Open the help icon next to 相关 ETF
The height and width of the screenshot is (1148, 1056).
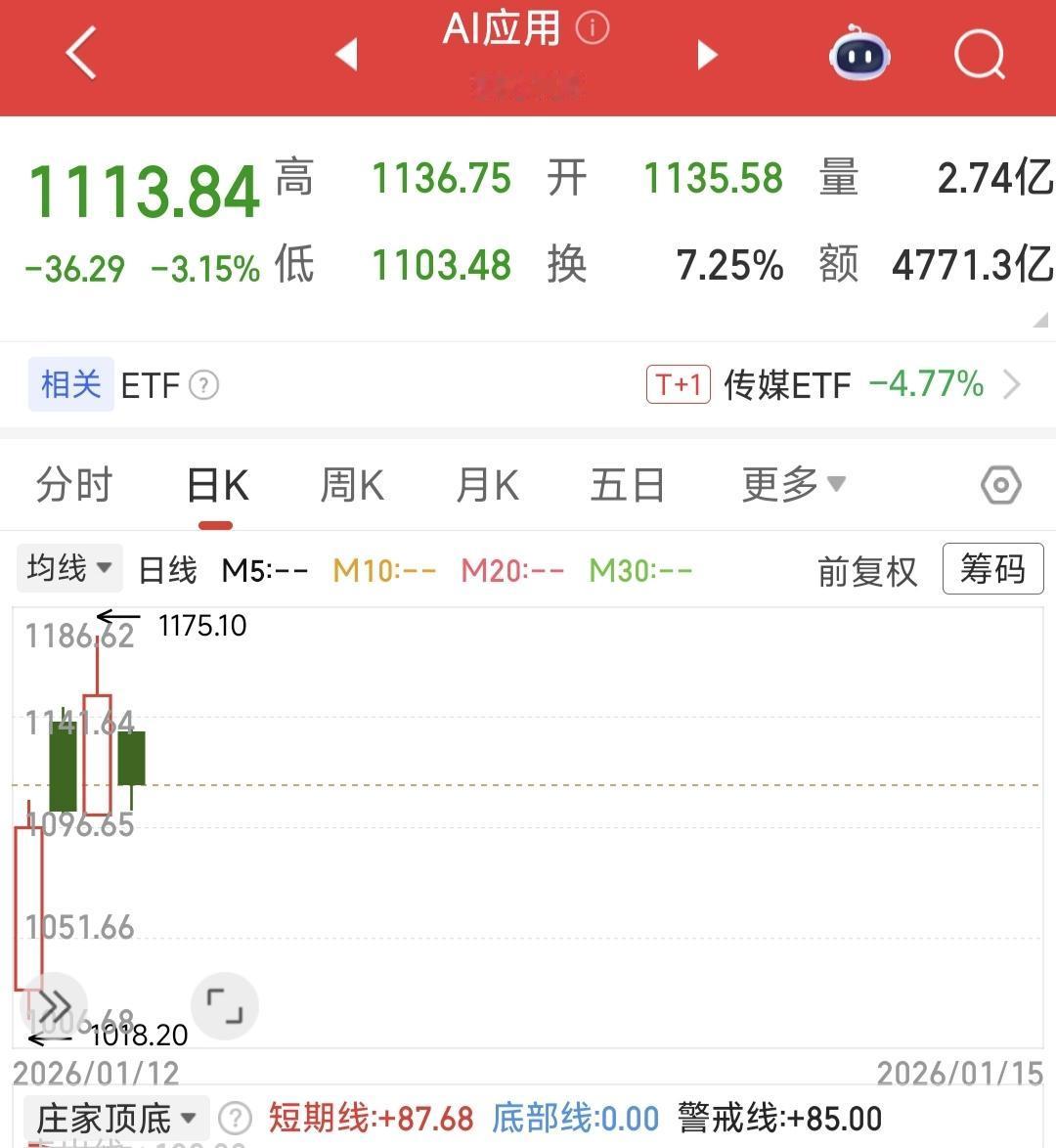click(204, 384)
